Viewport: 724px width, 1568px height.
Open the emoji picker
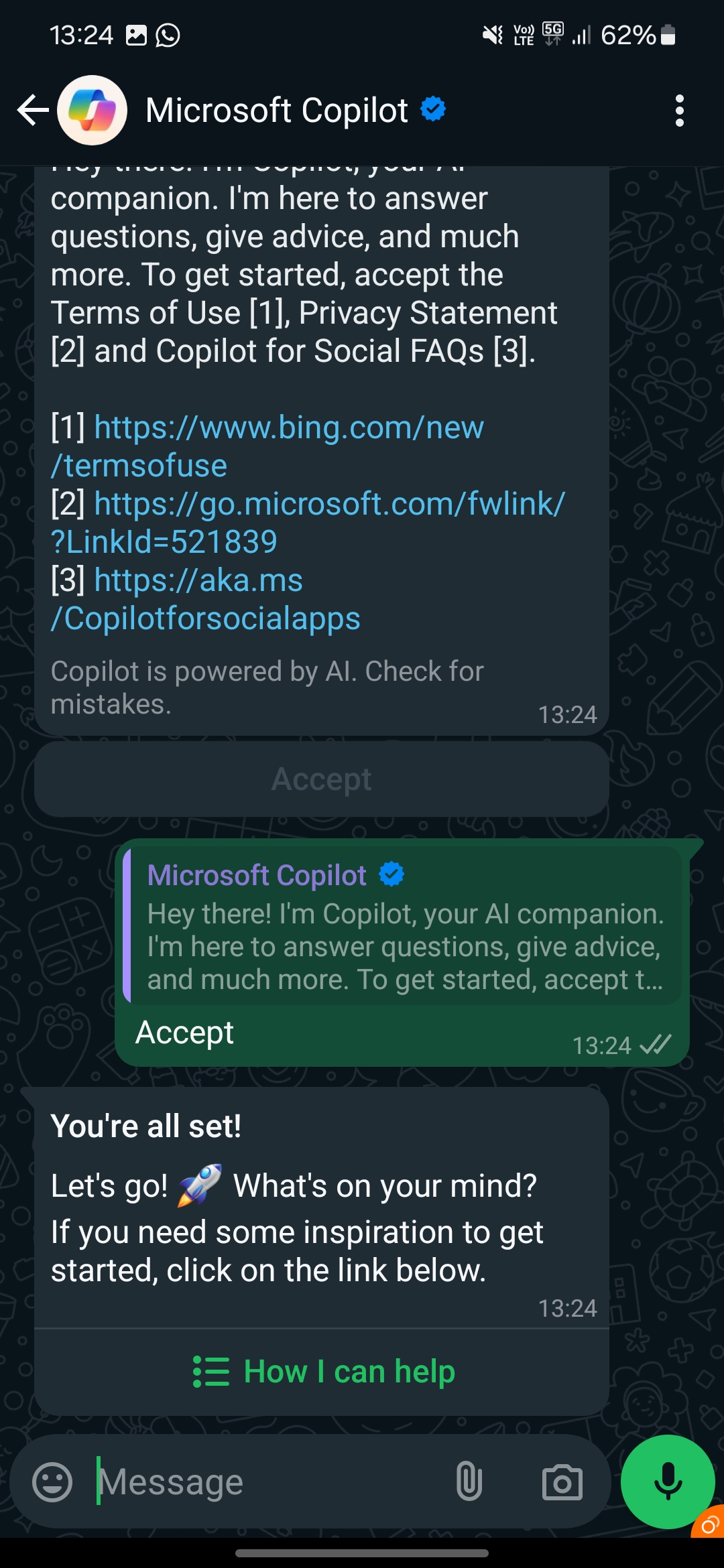52,1482
